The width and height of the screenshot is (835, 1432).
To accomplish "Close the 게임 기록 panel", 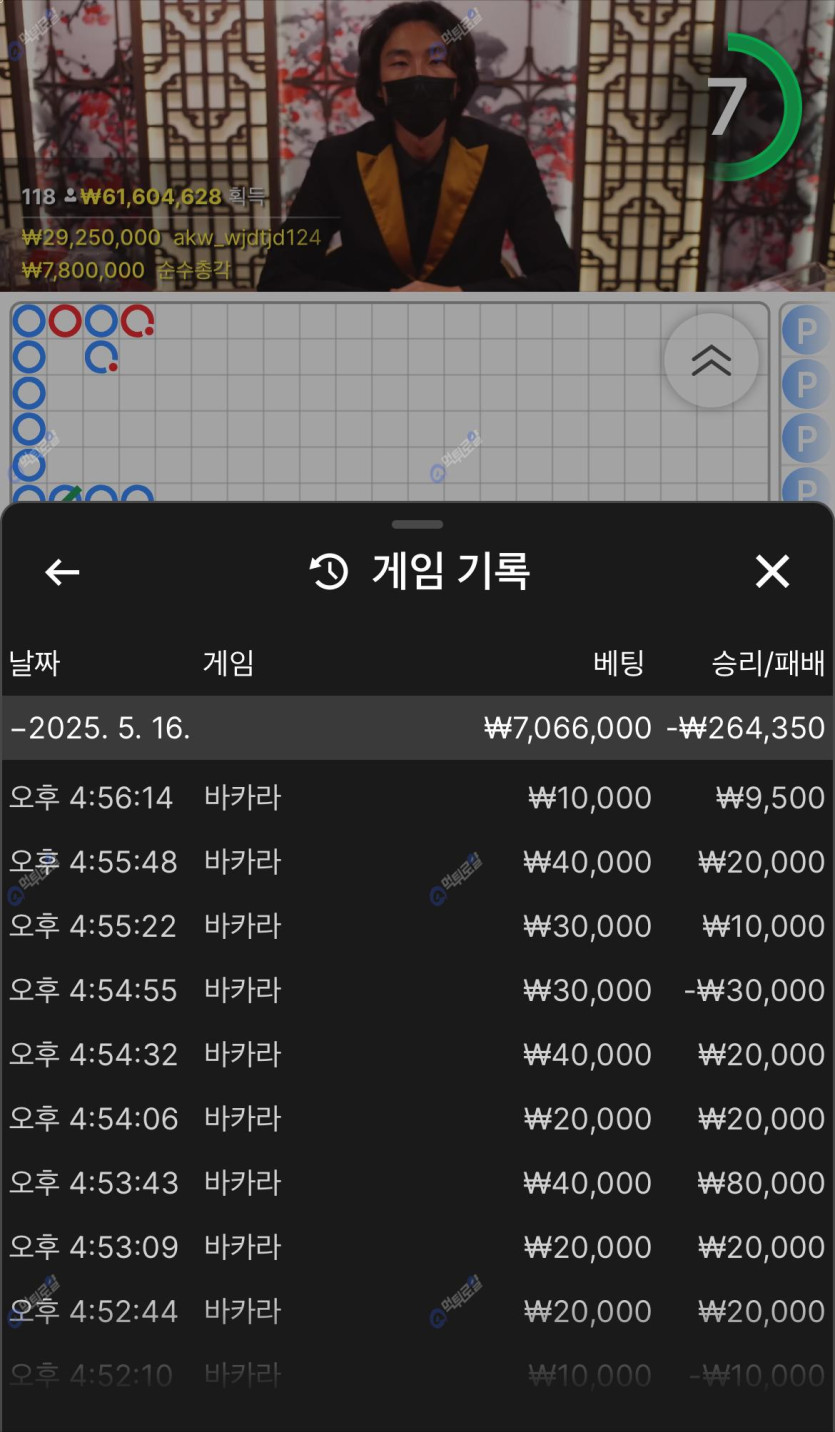I will click(772, 572).
